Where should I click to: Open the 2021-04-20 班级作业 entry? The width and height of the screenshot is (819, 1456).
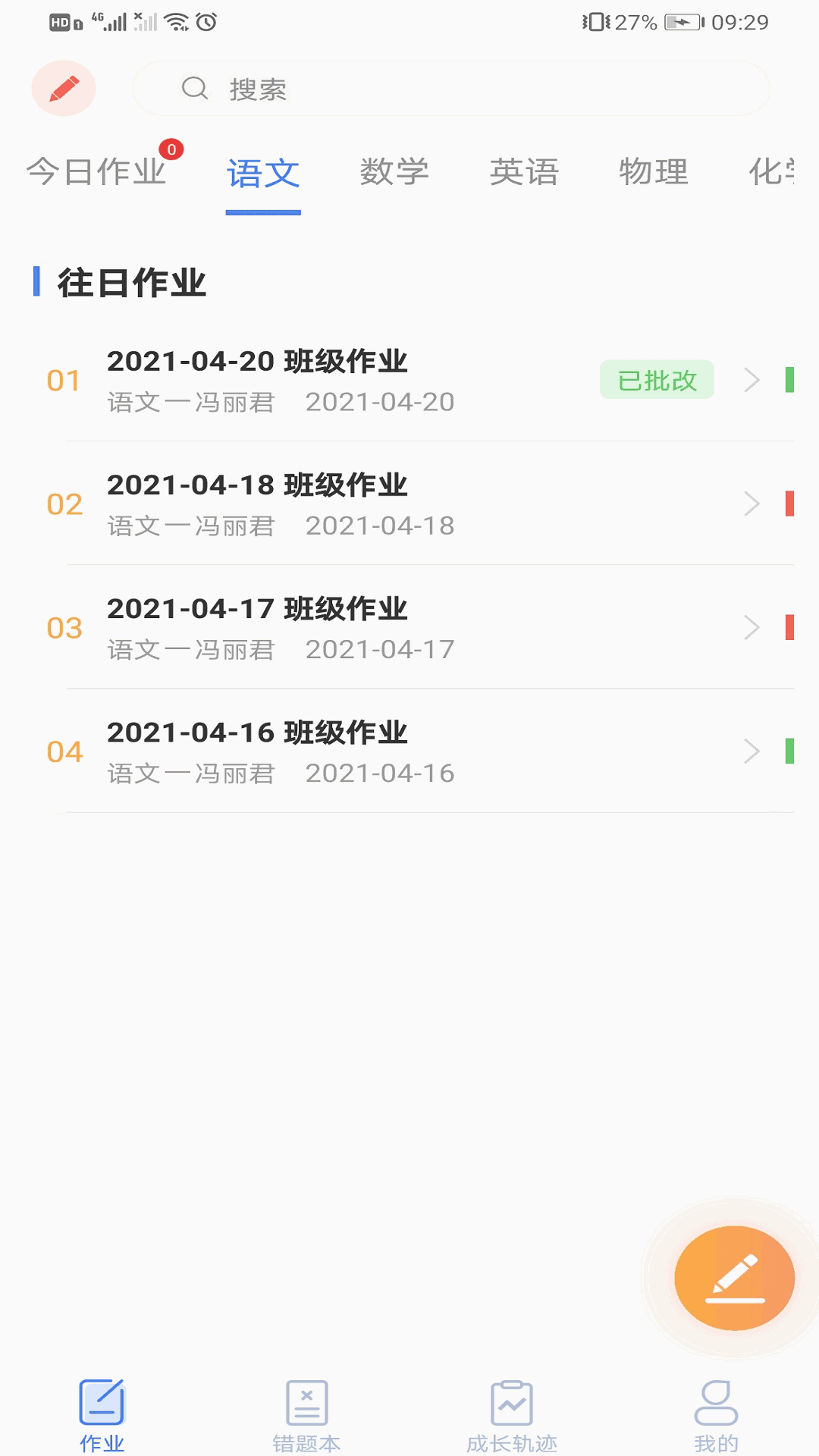click(x=421, y=380)
